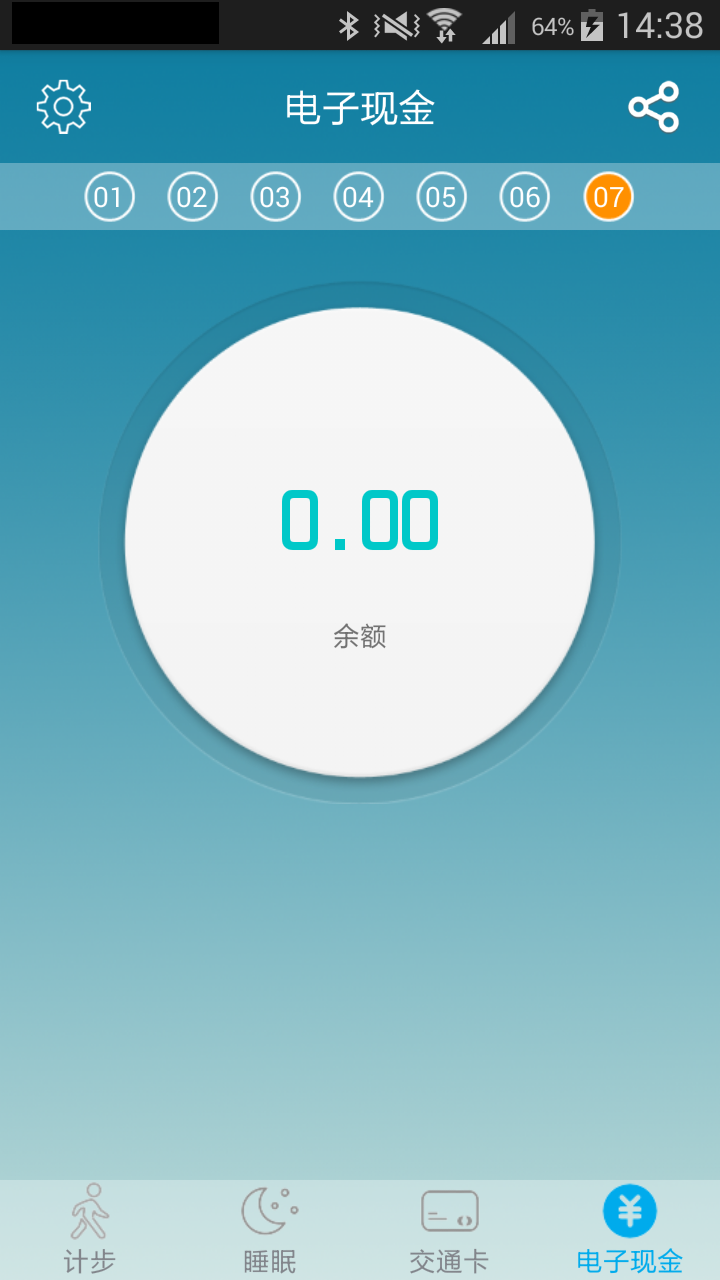The width and height of the screenshot is (720, 1280).
Task: Select day 05 in the date strip
Action: click(x=441, y=197)
